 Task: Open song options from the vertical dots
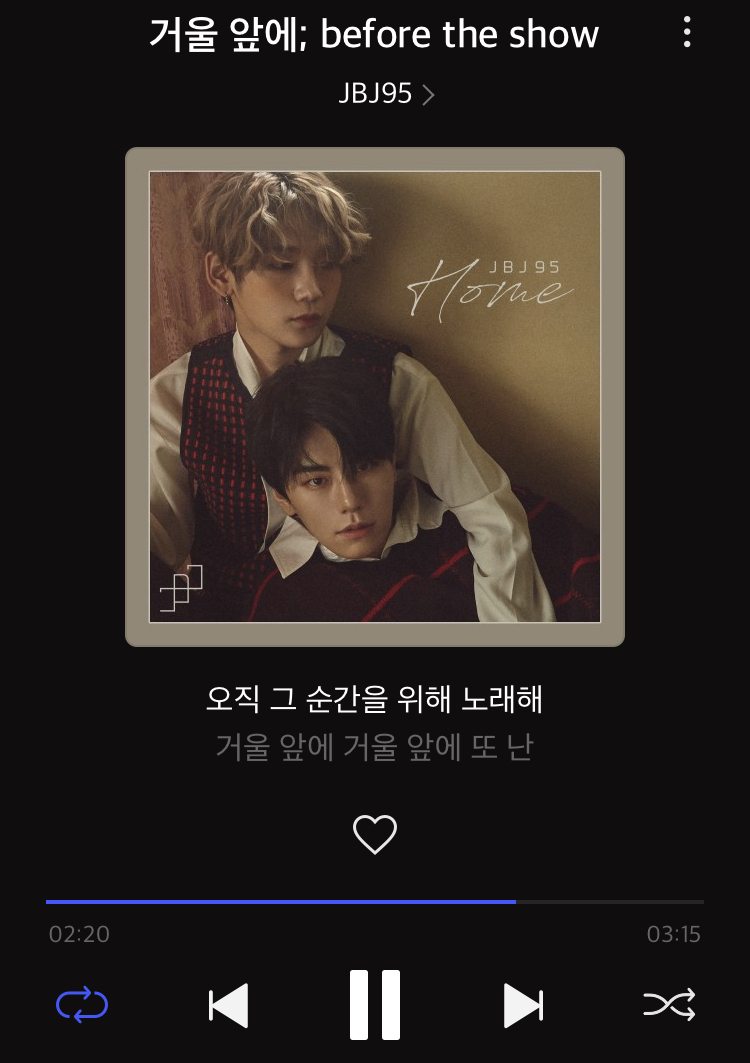[x=687, y=33]
